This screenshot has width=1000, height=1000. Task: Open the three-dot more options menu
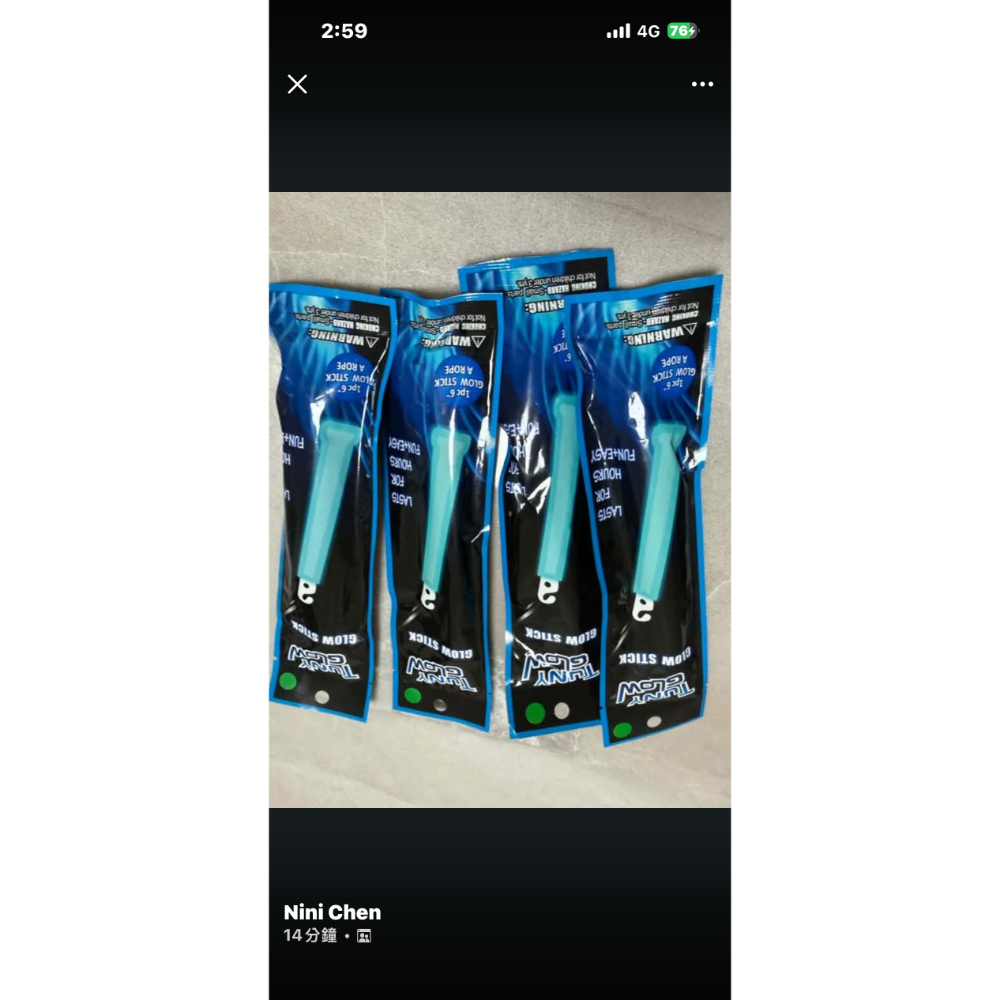click(x=702, y=84)
